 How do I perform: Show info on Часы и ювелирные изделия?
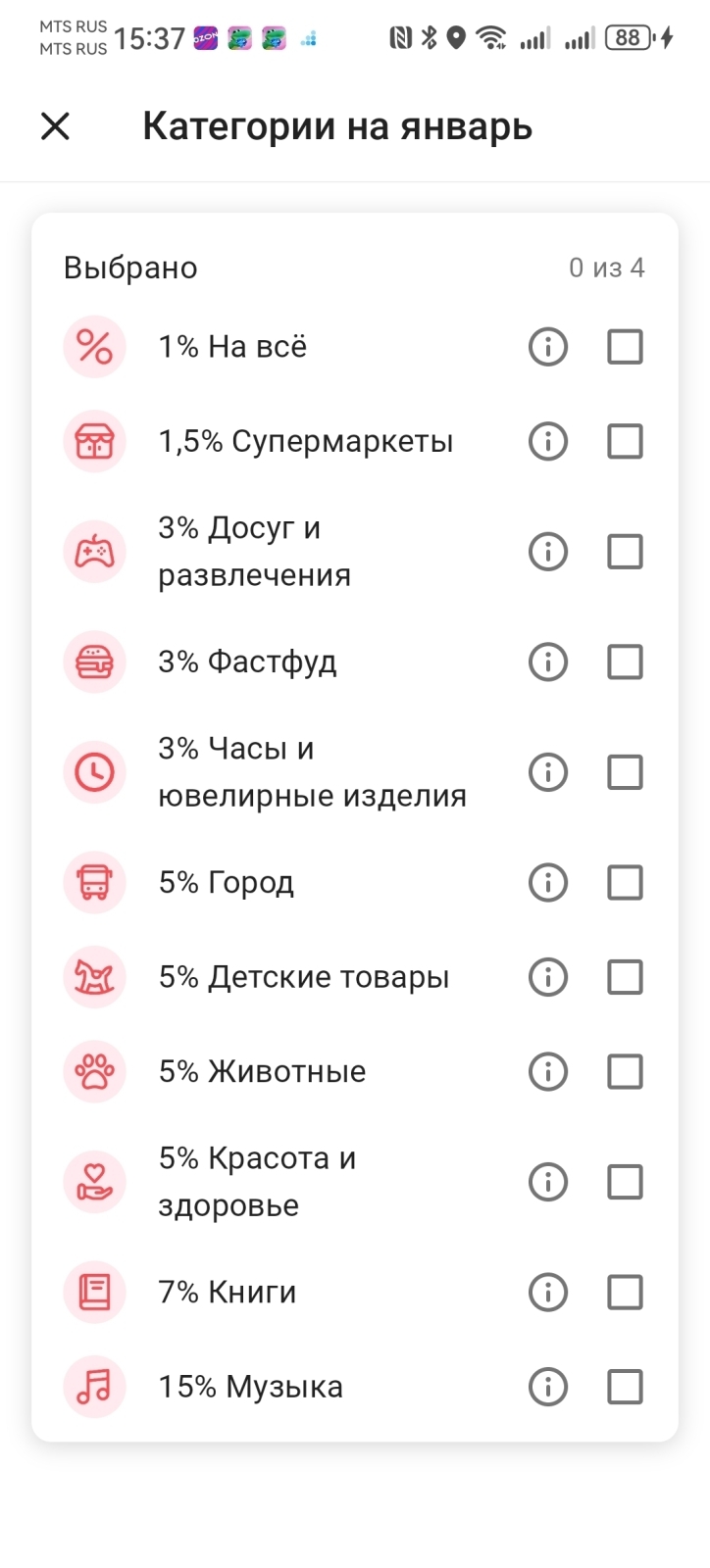pos(548,772)
